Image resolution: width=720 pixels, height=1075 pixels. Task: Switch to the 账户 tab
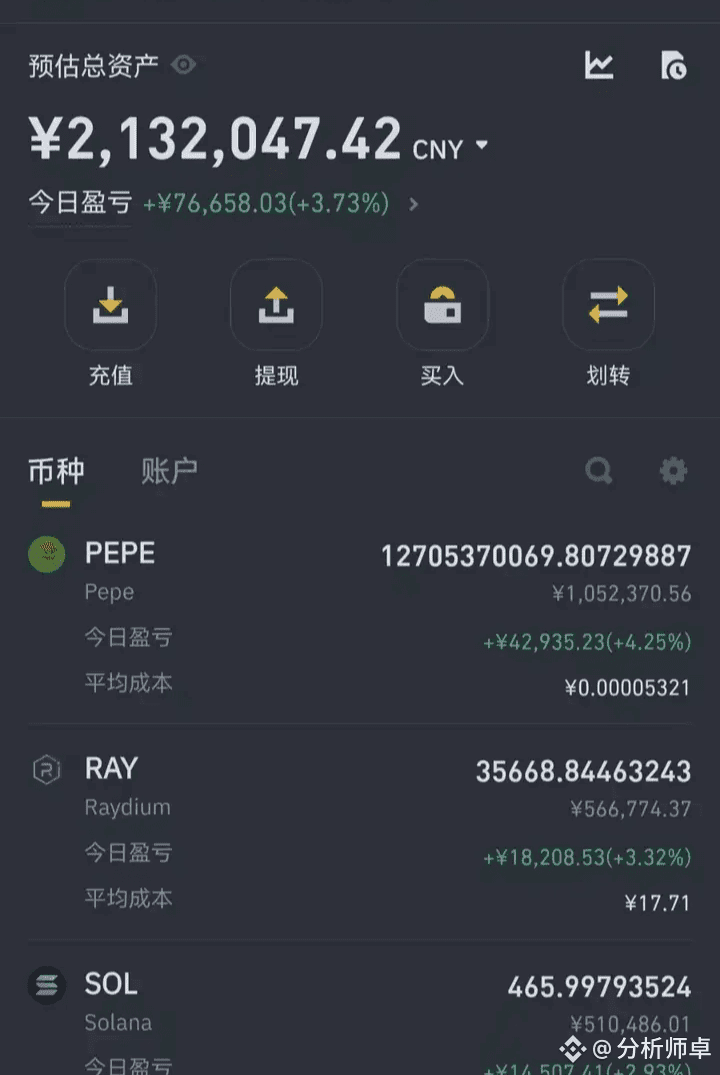(x=169, y=471)
